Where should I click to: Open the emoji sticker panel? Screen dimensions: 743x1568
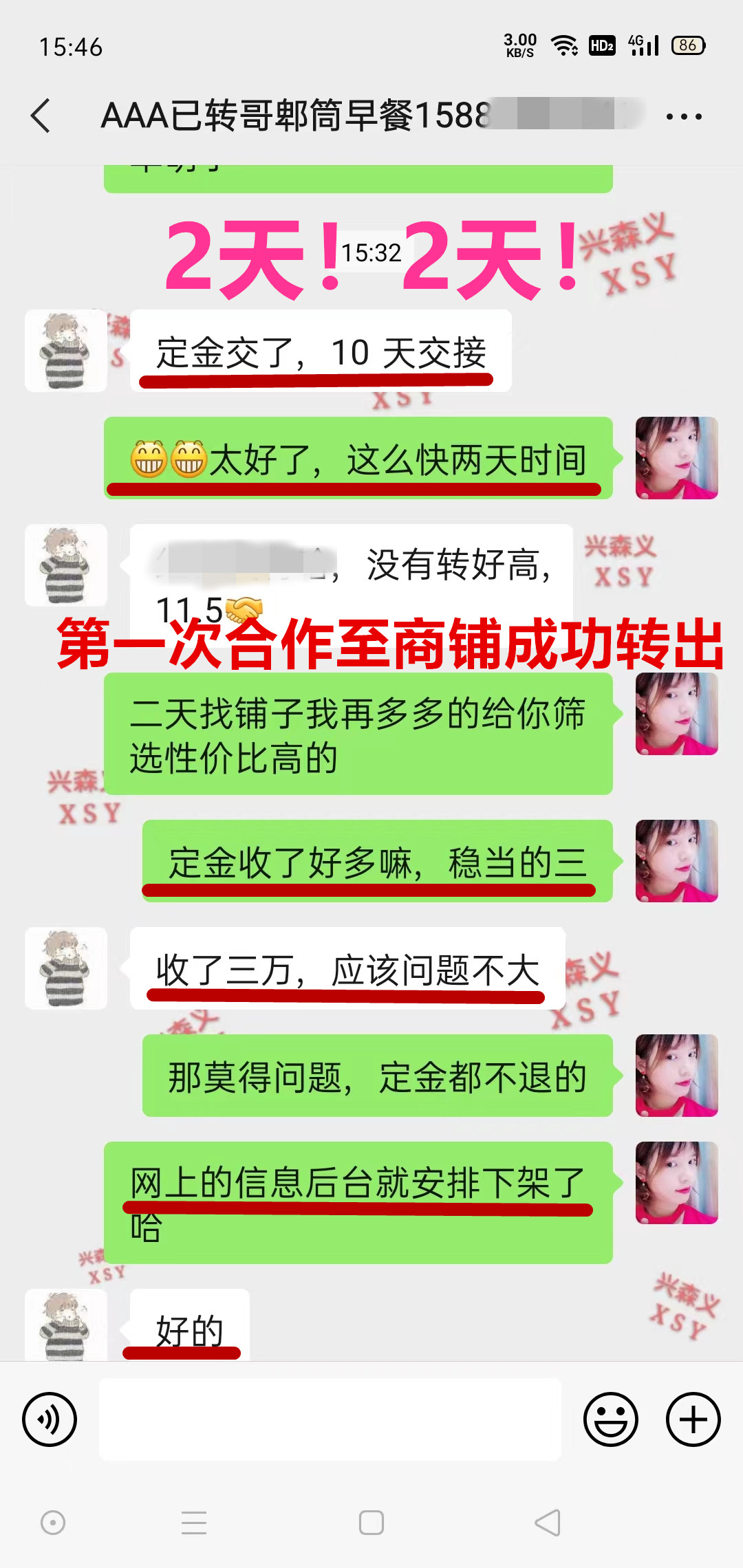(610, 1419)
